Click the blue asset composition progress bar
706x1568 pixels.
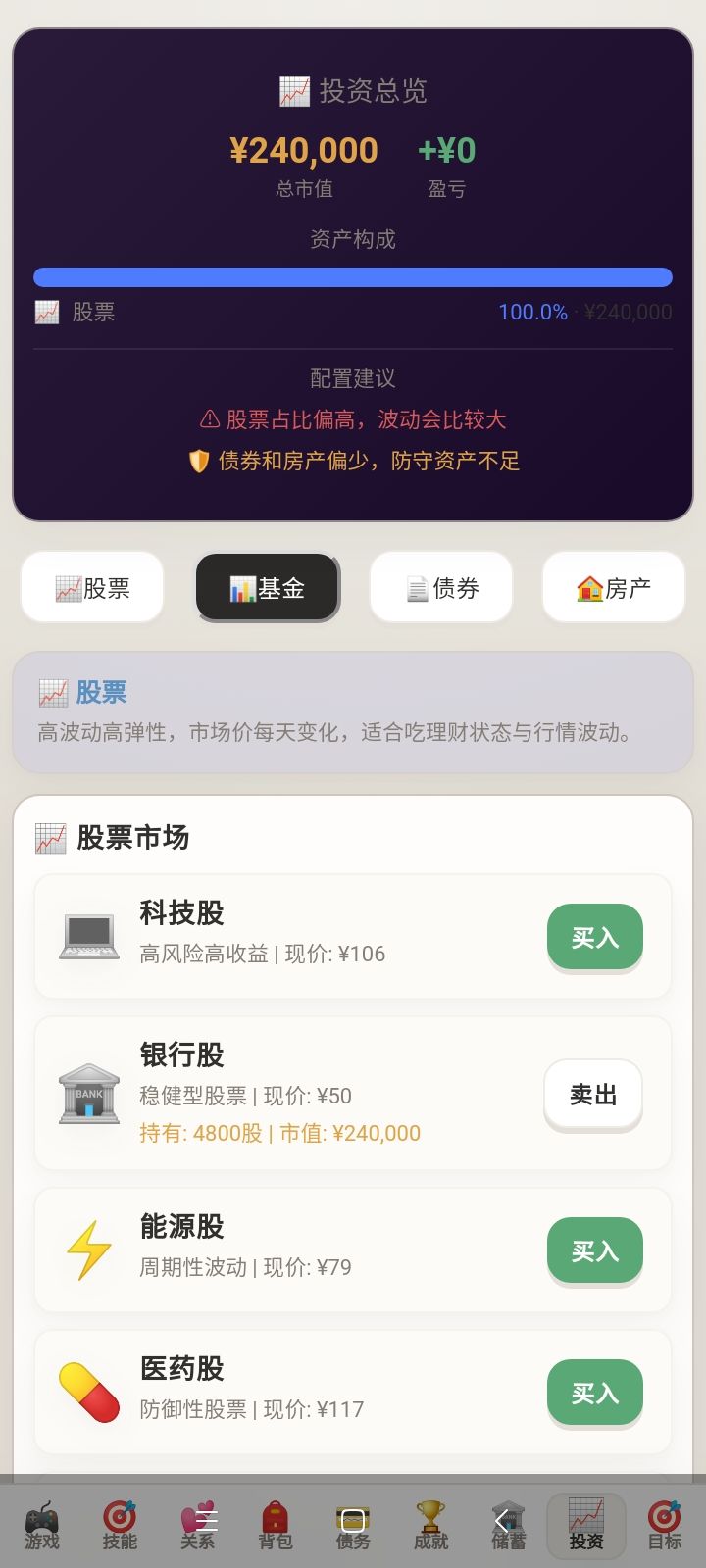[x=353, y=277]
